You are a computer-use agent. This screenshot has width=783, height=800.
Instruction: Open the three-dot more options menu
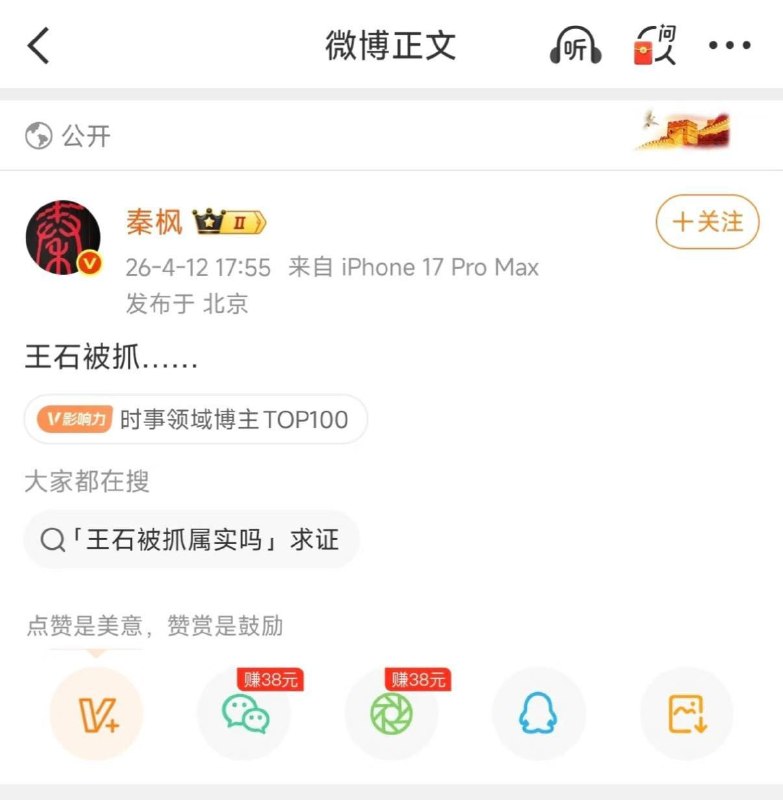(731, 45)
